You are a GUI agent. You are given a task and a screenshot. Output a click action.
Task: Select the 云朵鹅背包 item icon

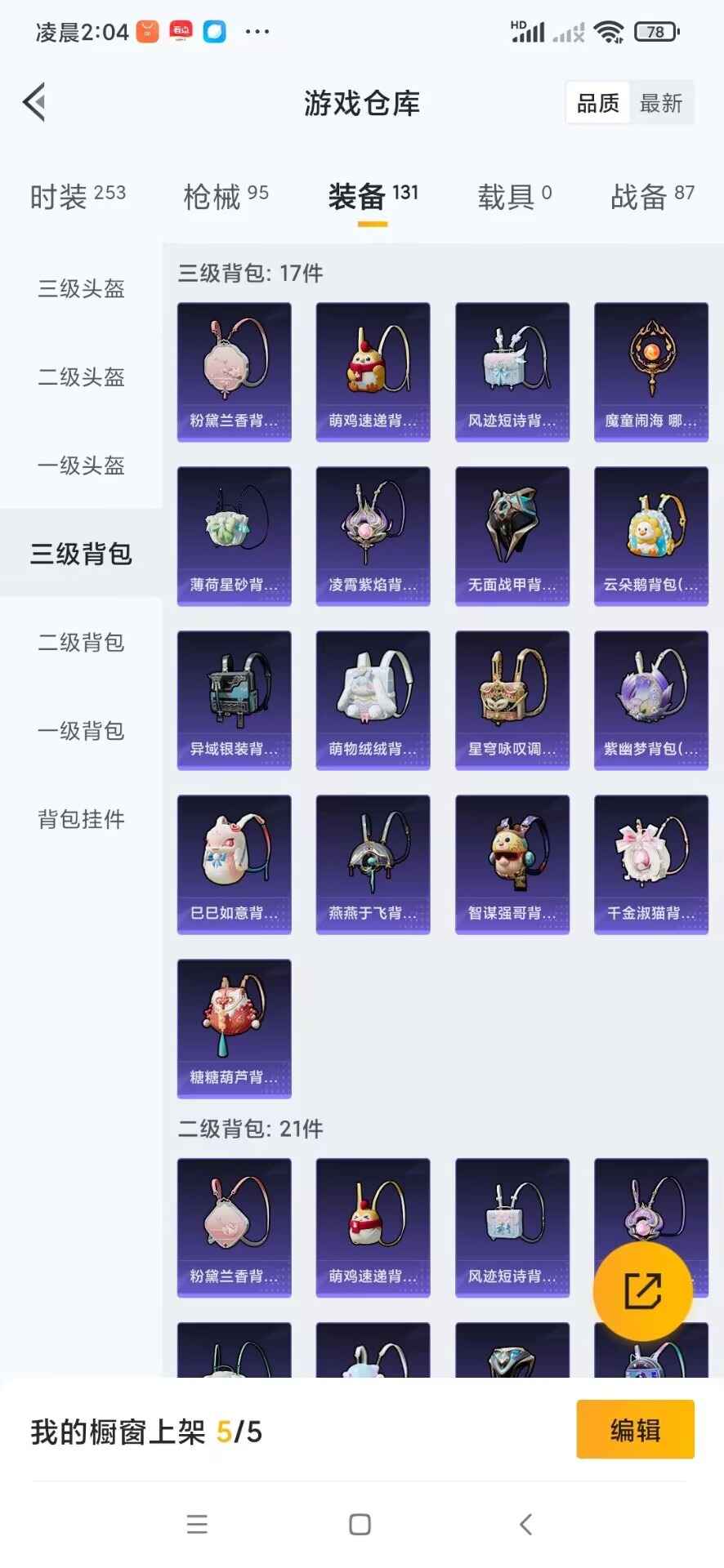click(650, 527)
